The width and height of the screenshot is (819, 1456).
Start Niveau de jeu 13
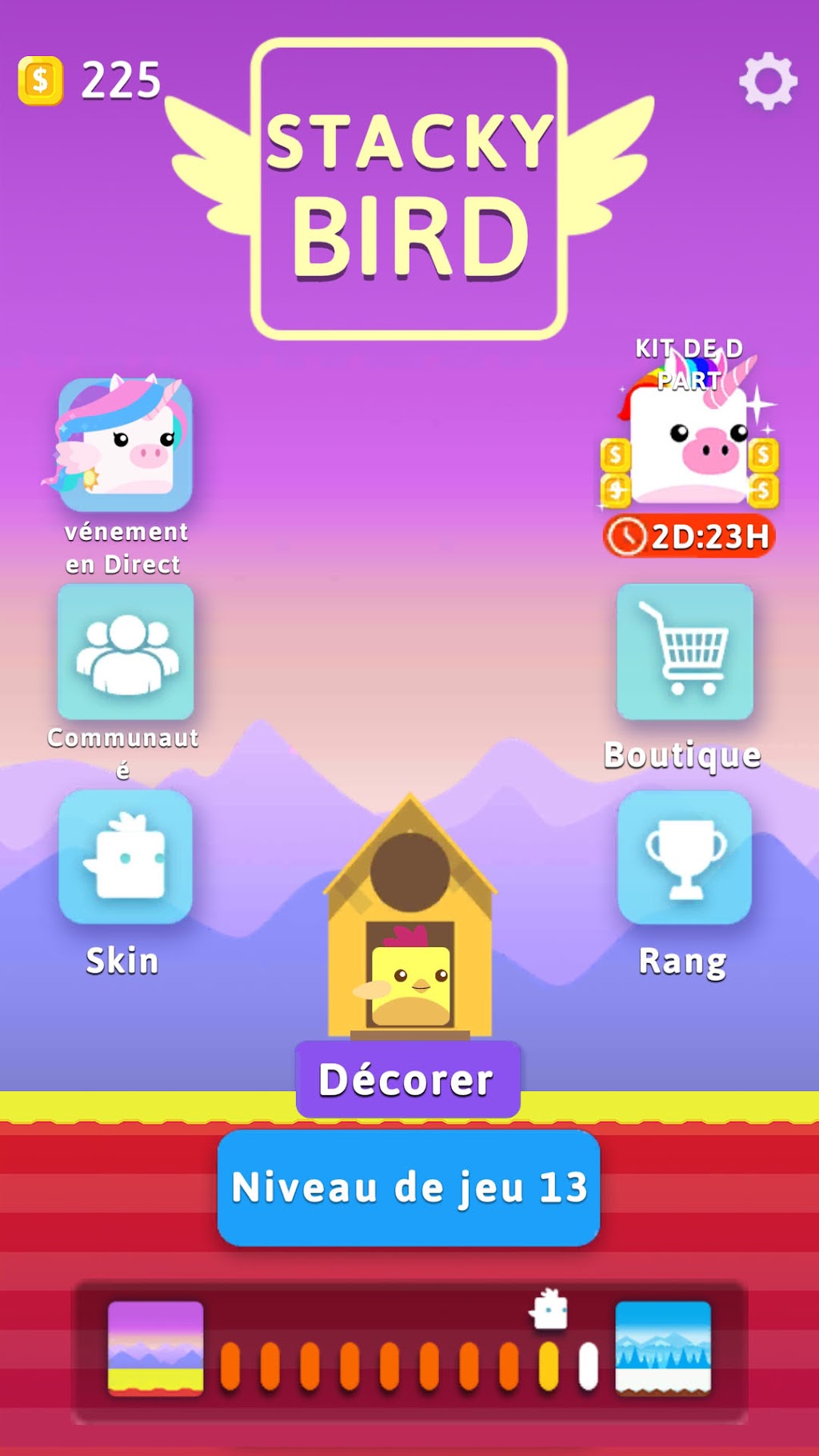coord(409,1188)
